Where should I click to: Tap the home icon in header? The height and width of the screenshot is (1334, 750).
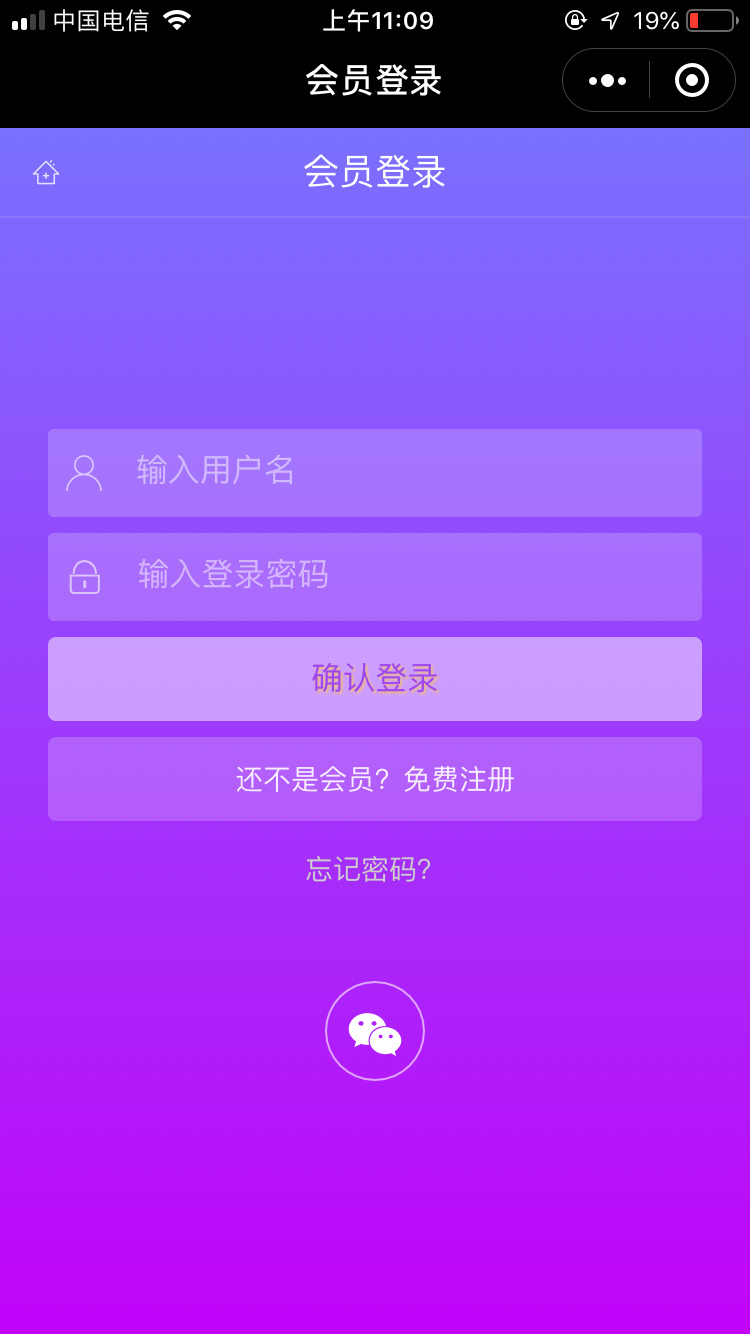tap(46, 173)
